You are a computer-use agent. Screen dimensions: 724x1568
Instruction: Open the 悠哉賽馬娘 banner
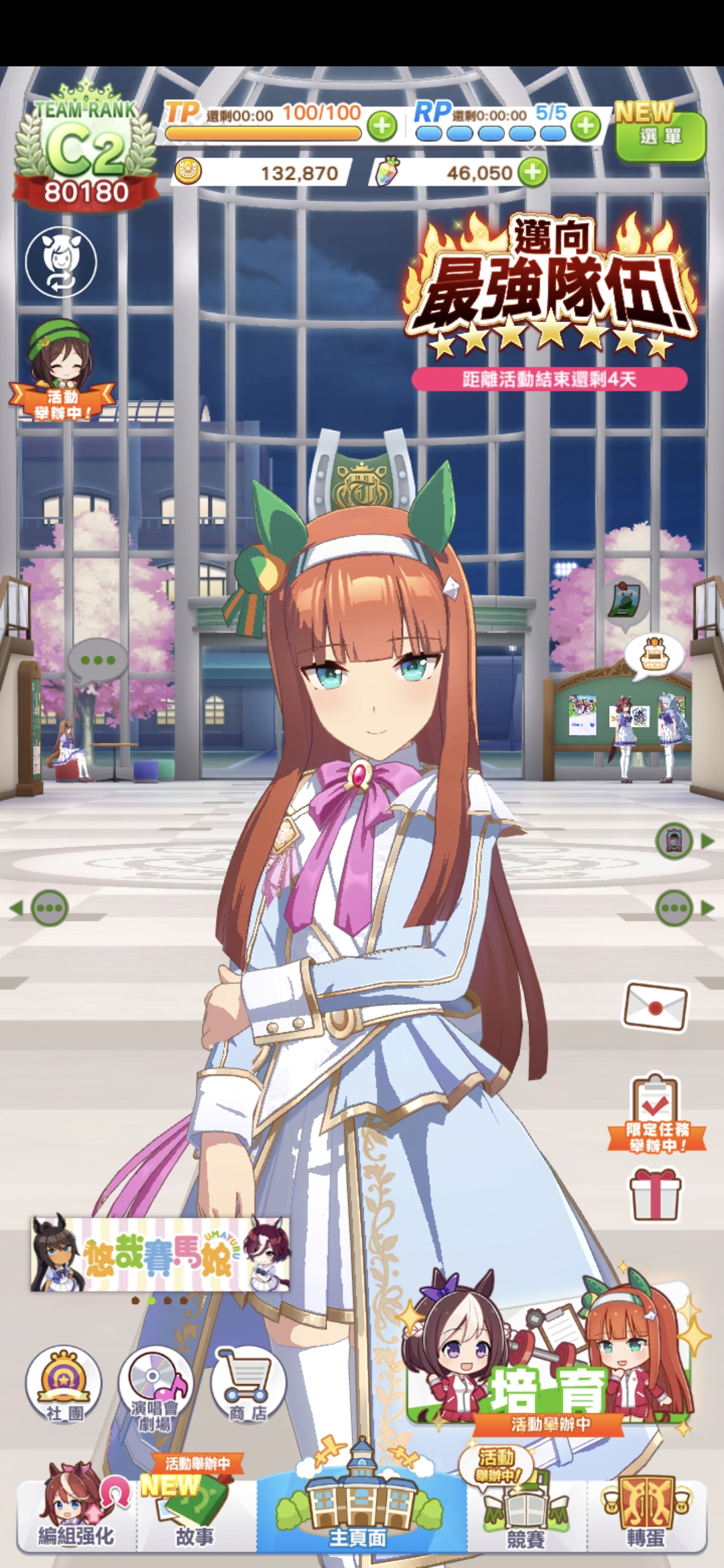pyautogui.click(x=160, y=1254)
